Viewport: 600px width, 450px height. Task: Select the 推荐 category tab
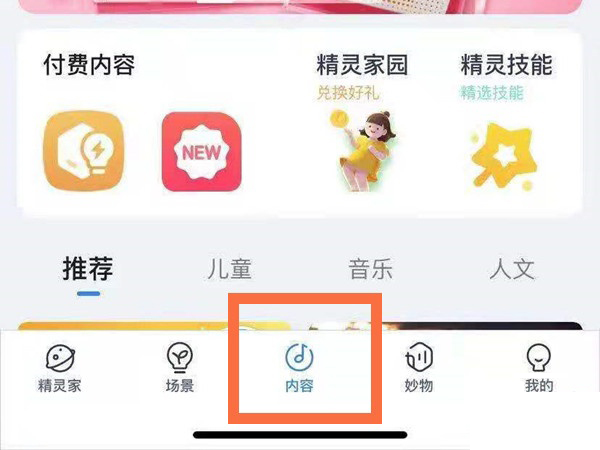[x=88, y=268]
